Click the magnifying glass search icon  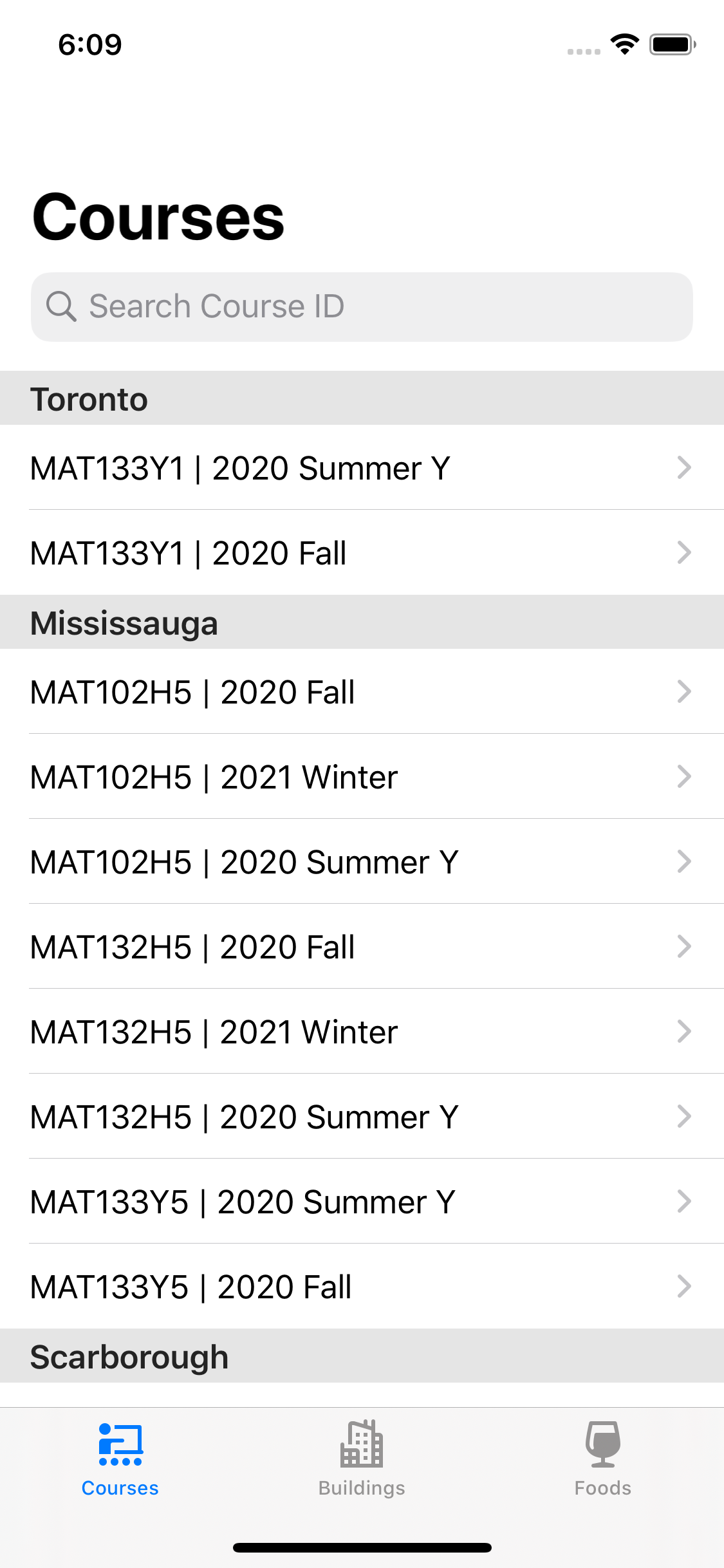point(62,306)
